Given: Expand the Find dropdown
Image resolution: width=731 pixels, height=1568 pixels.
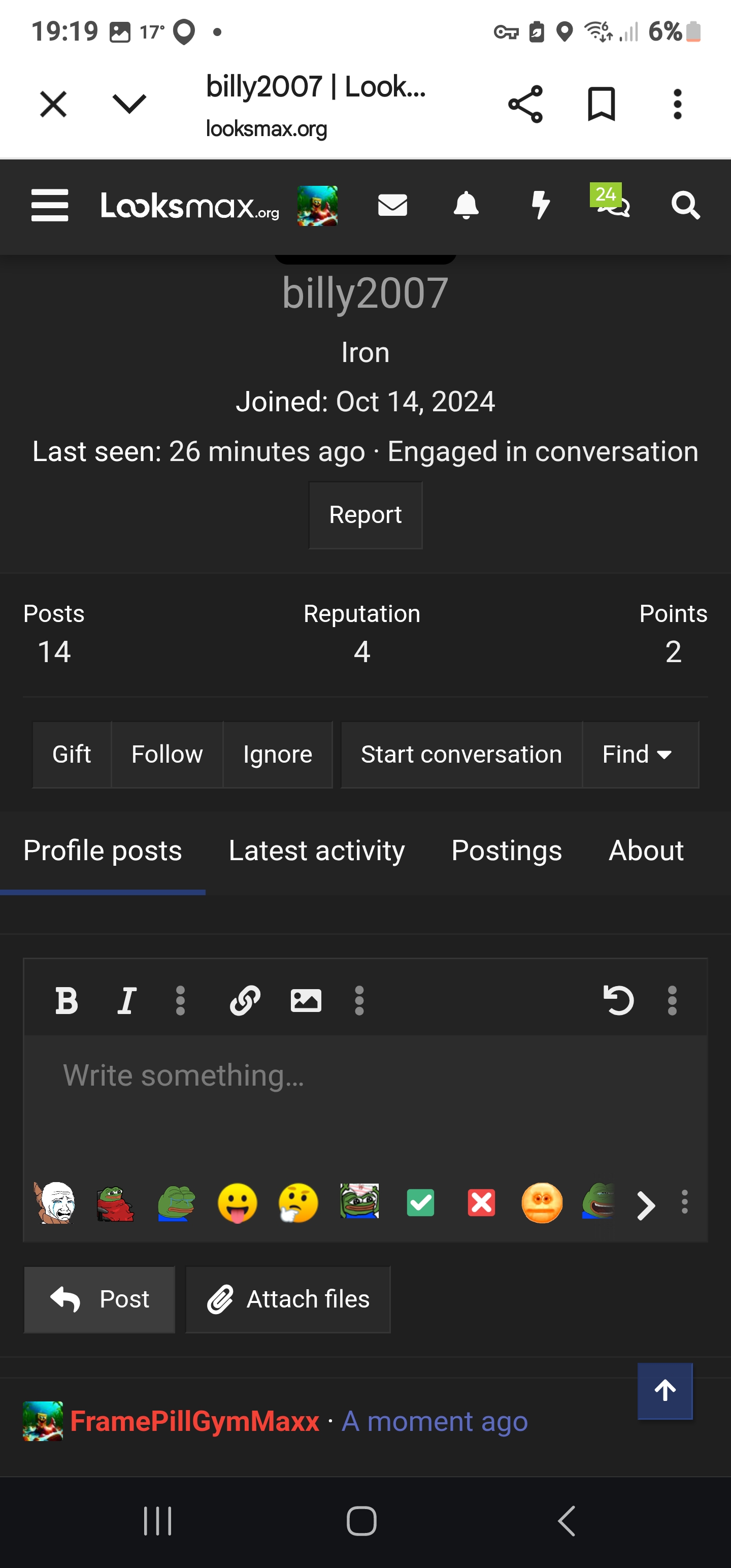Looking at the screenshot, I should [x=639, y=755].
